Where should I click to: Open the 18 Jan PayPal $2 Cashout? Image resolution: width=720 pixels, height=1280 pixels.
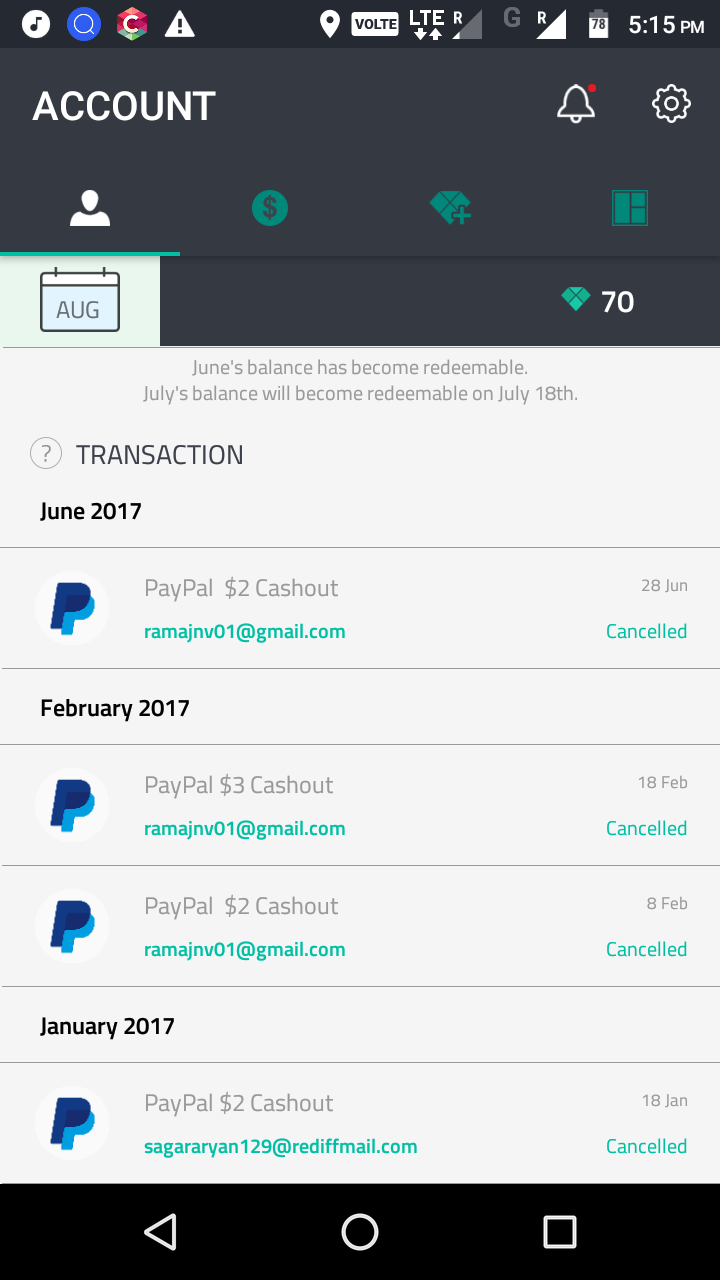(360, 1123)
